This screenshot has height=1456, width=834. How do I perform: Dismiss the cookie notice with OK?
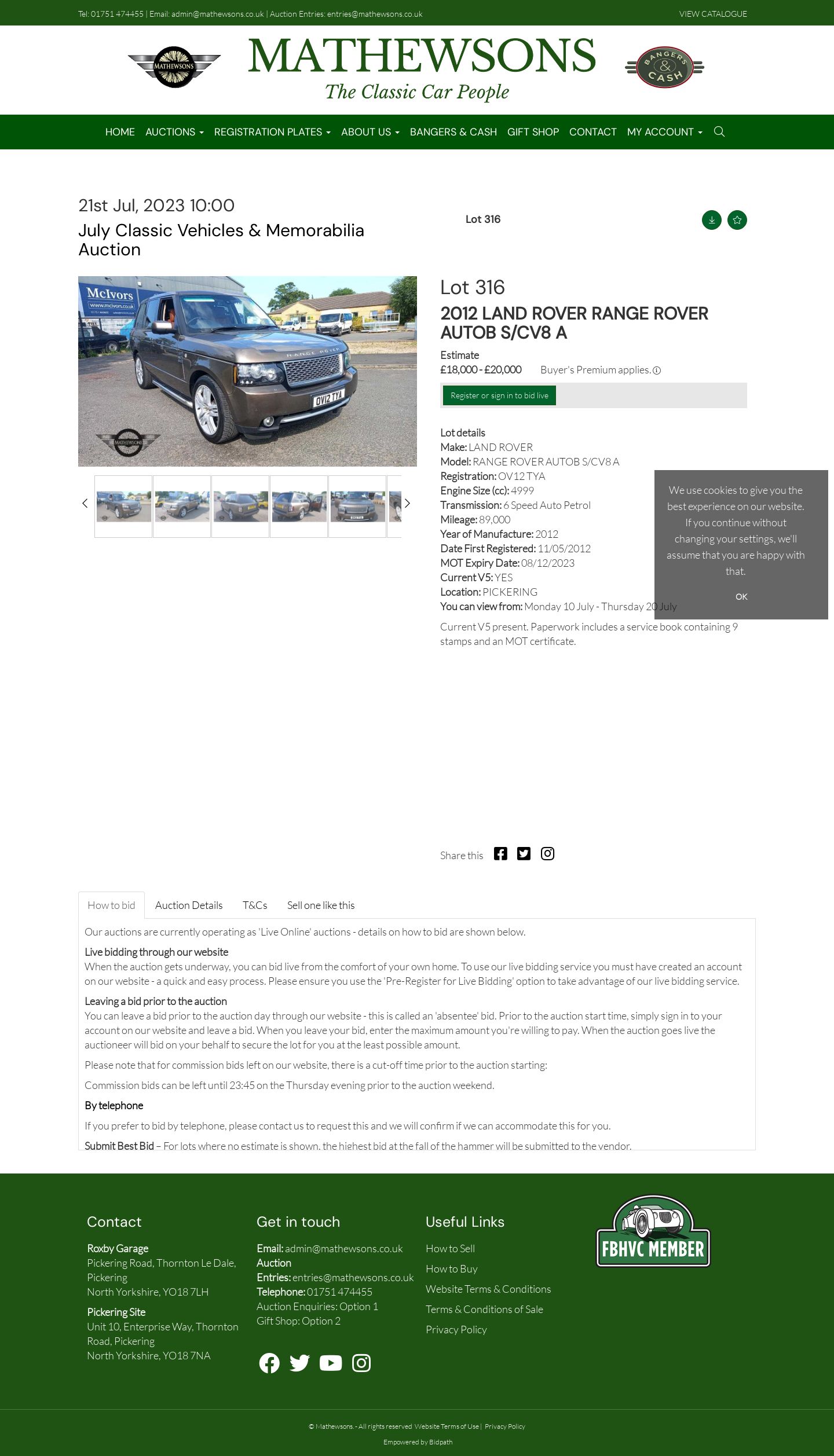(x=741, y=597)
